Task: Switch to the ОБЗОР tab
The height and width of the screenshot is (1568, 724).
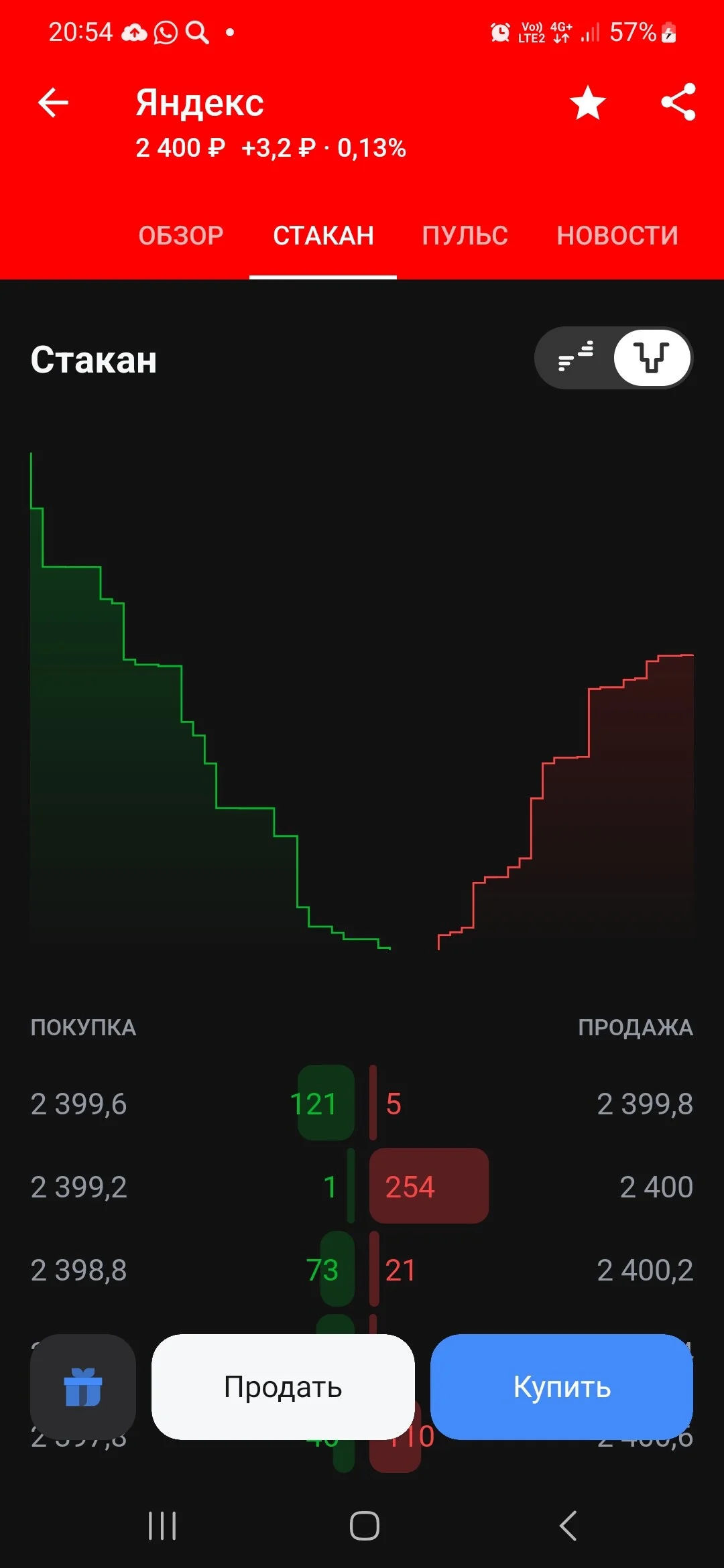Action: pos(181,236)
